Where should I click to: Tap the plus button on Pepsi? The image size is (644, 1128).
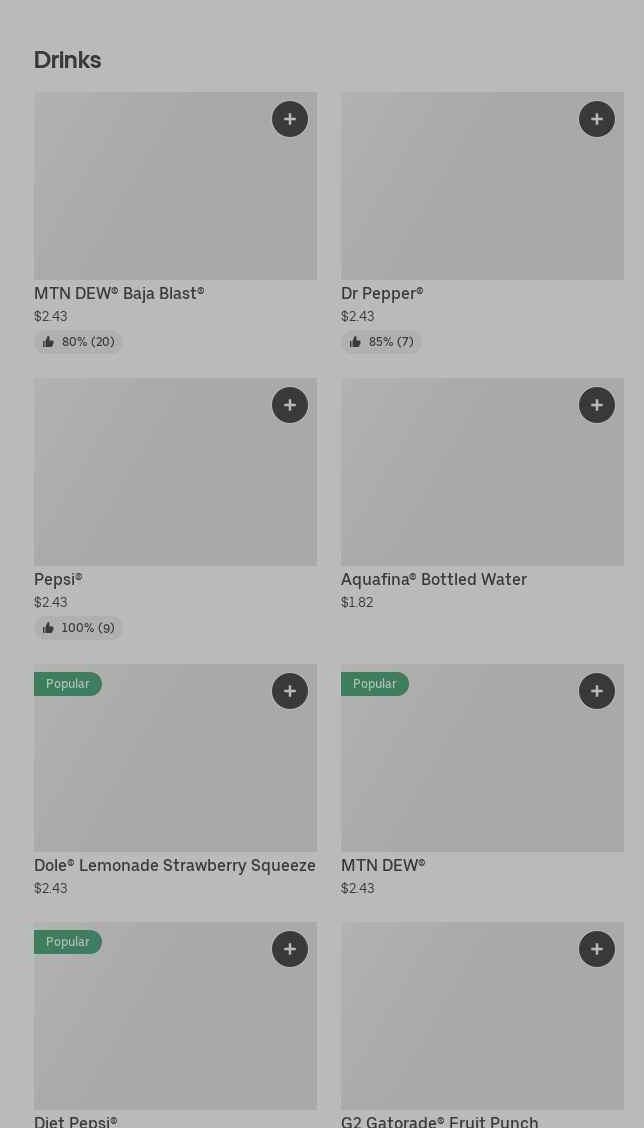click(290, 405)
